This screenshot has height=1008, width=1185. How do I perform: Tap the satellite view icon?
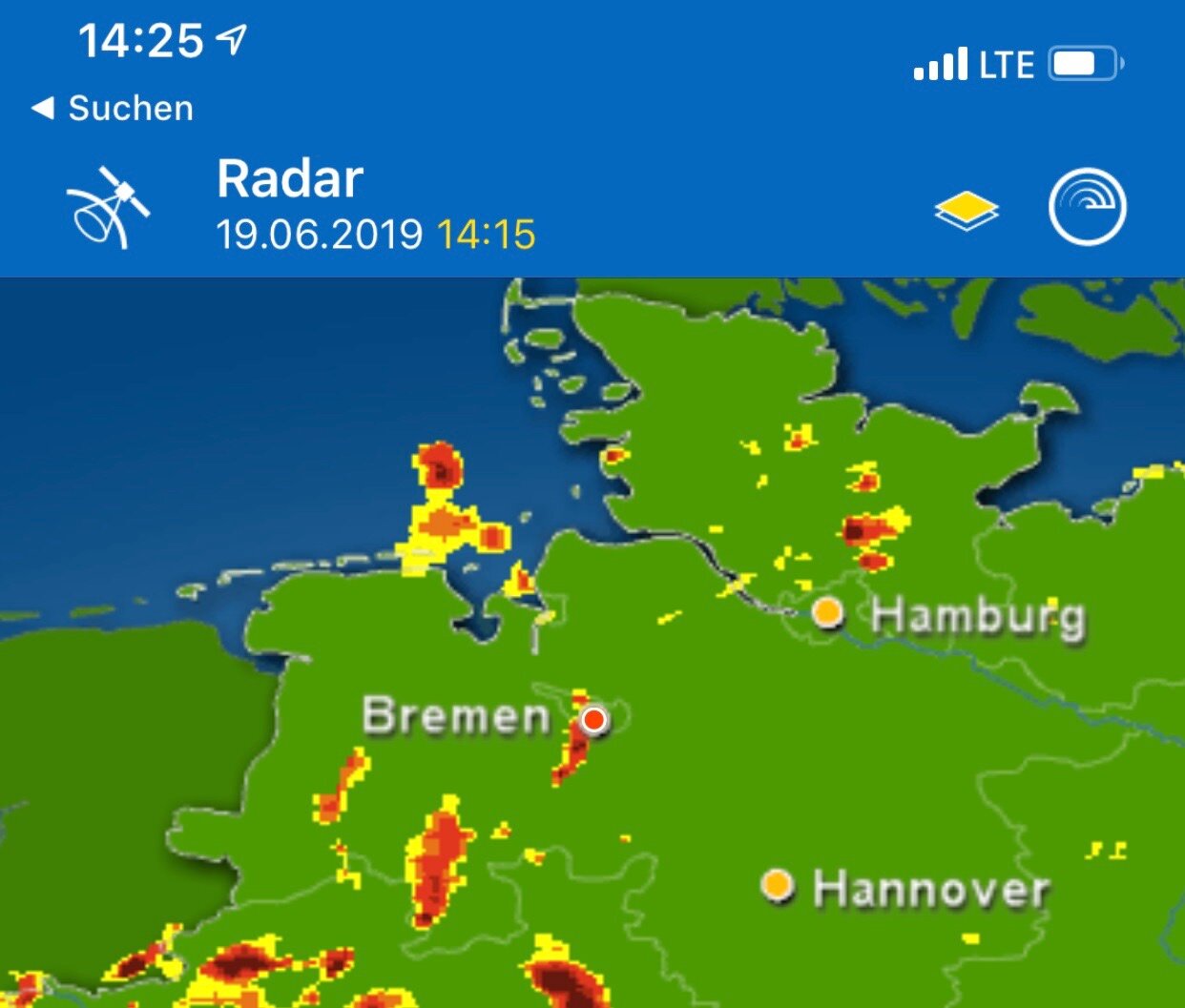(x=108, y=207)
